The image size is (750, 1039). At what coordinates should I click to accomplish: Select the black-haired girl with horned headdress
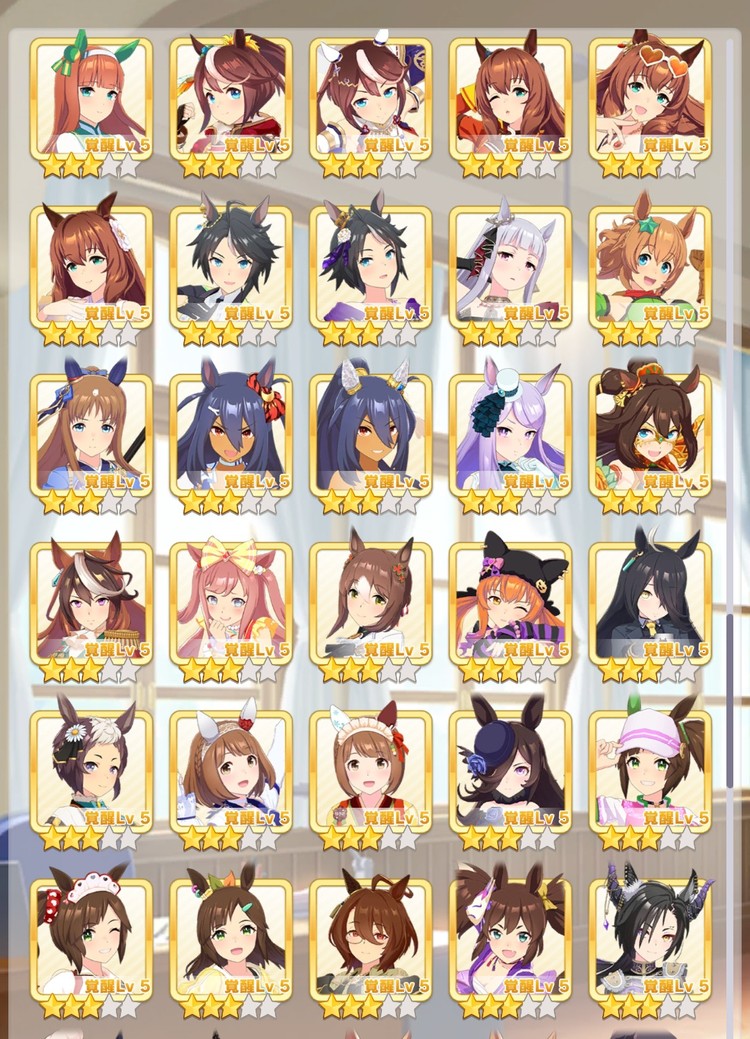tap(650, 938)
